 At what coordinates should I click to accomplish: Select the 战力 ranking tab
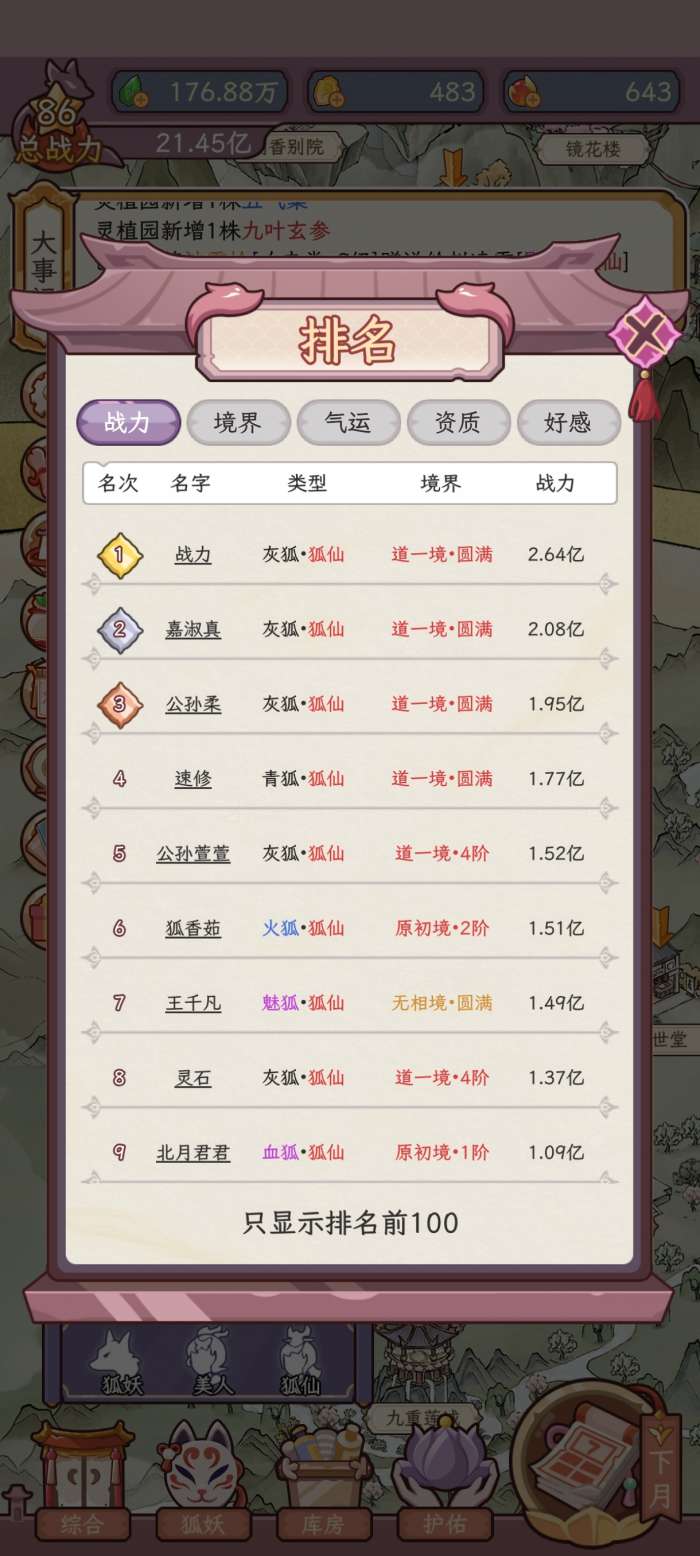(128, 423)
